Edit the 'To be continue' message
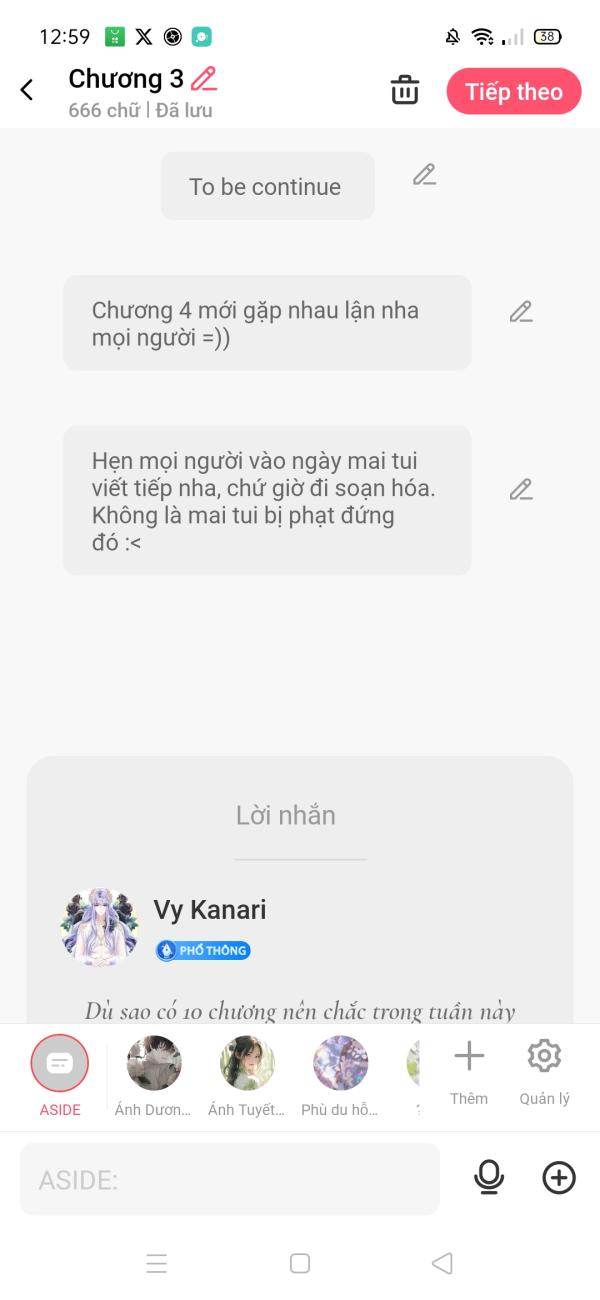The height and width of the screenshot is (1300, 600). point(425,175)
